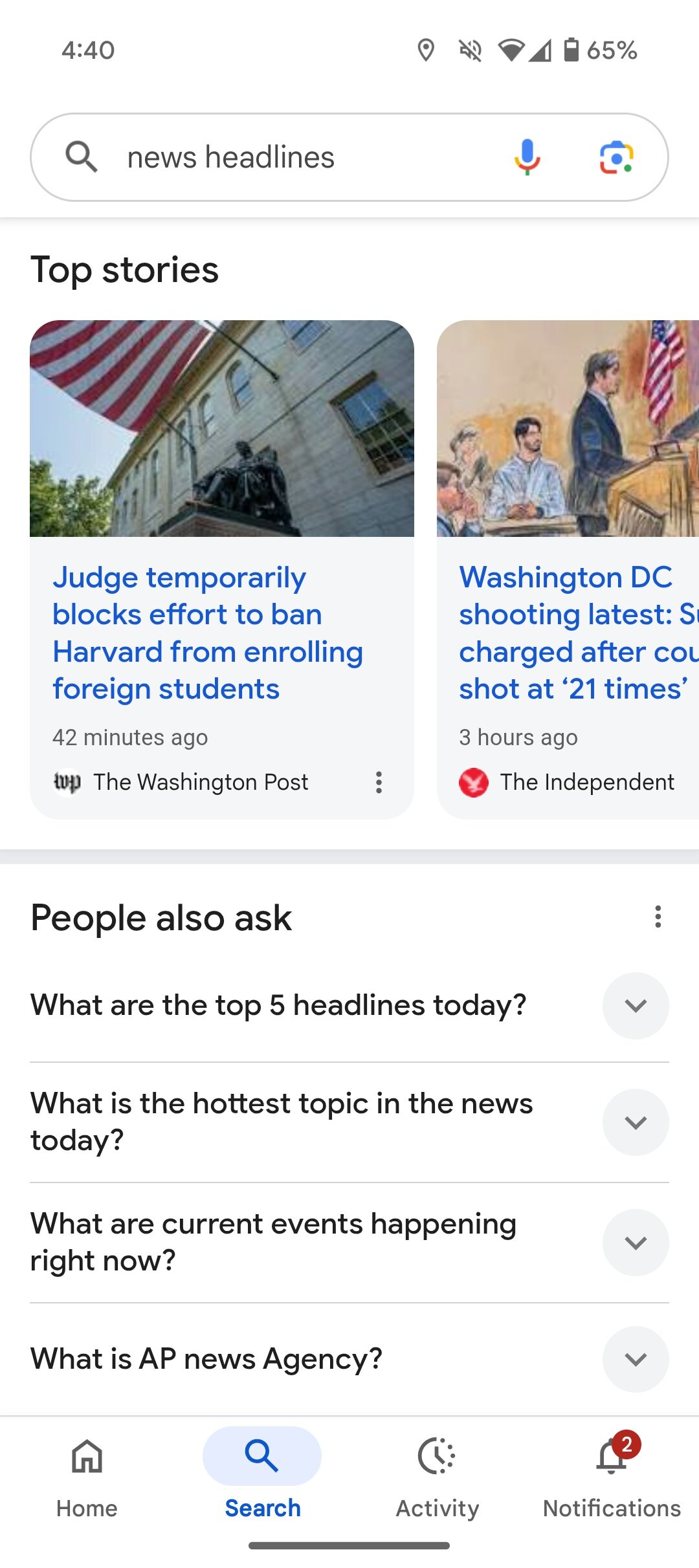Open options for The Washington Post story

[379, 782]
